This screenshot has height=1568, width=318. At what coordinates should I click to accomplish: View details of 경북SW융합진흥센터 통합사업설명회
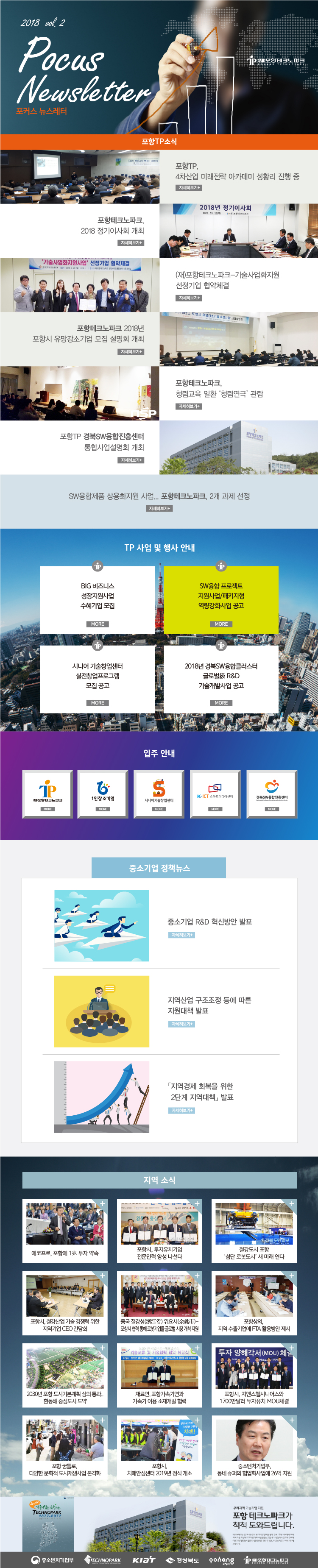pyautogui.click(x=131, y=460)
